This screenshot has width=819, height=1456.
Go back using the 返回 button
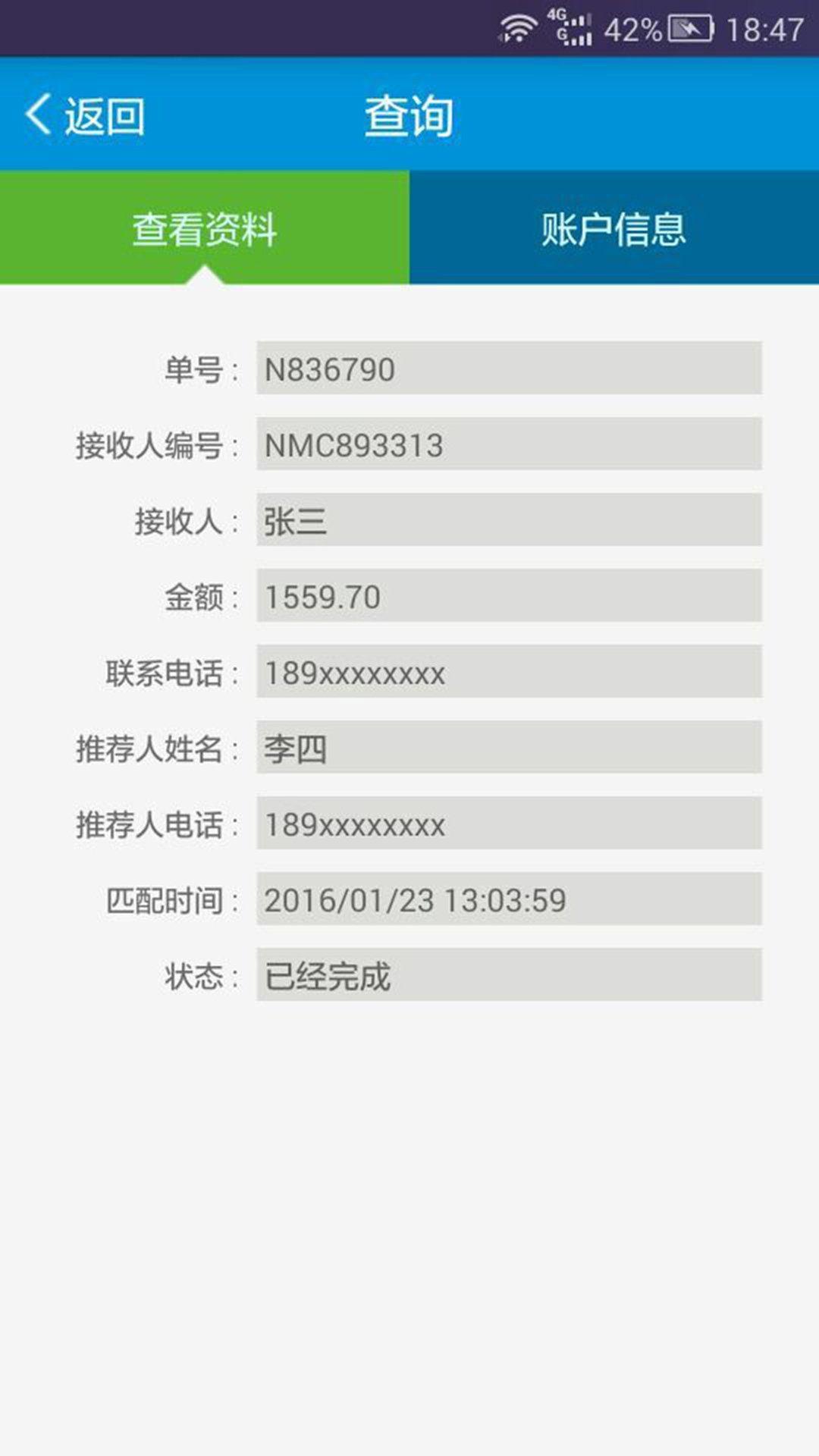click(x=85, y=116)
